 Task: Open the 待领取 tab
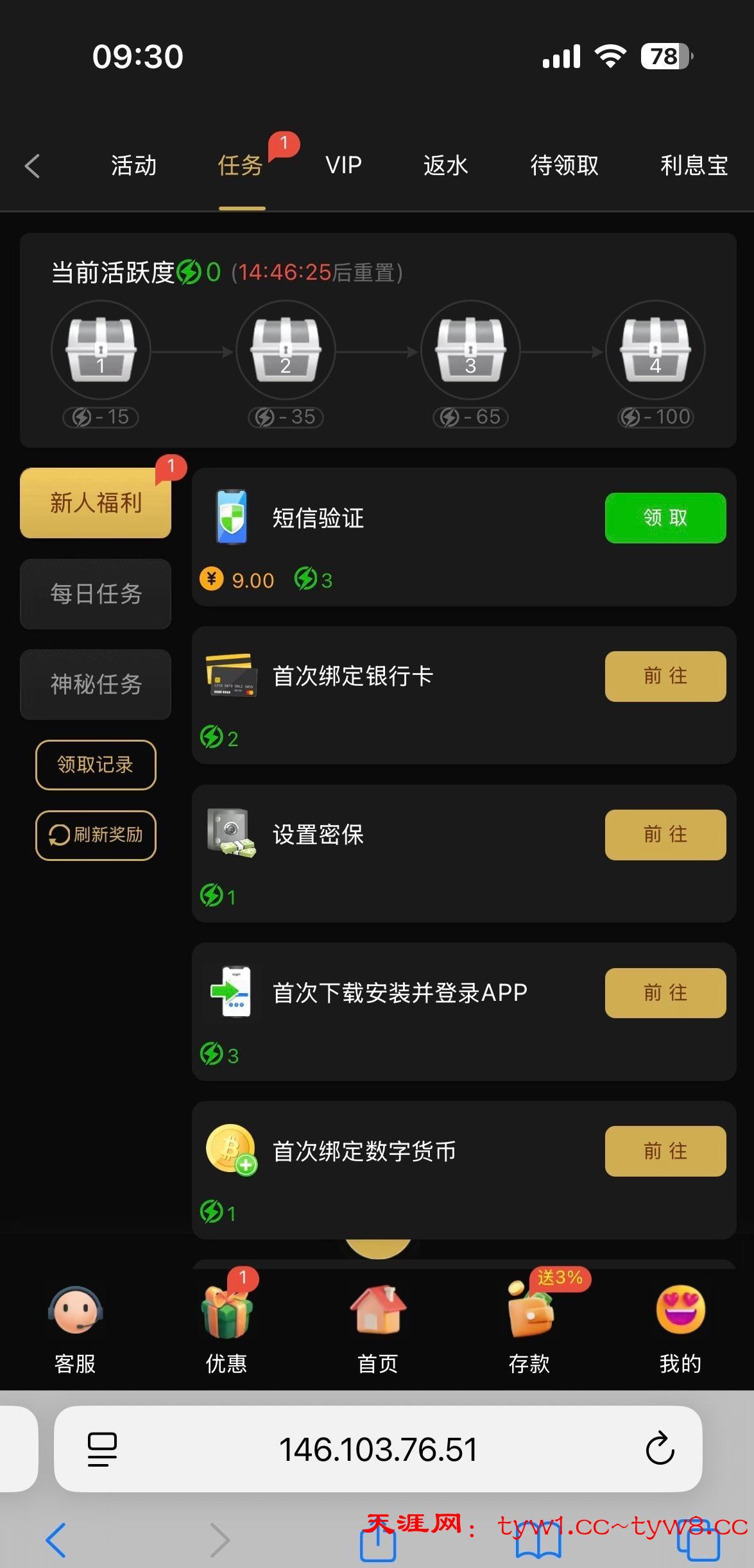click(x=564, y=166)
